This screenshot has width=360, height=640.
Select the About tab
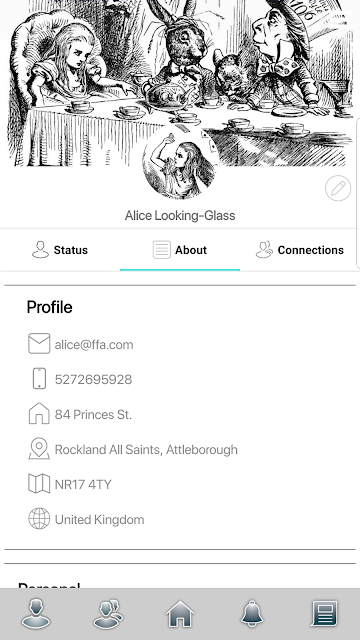tap(180, 250)
